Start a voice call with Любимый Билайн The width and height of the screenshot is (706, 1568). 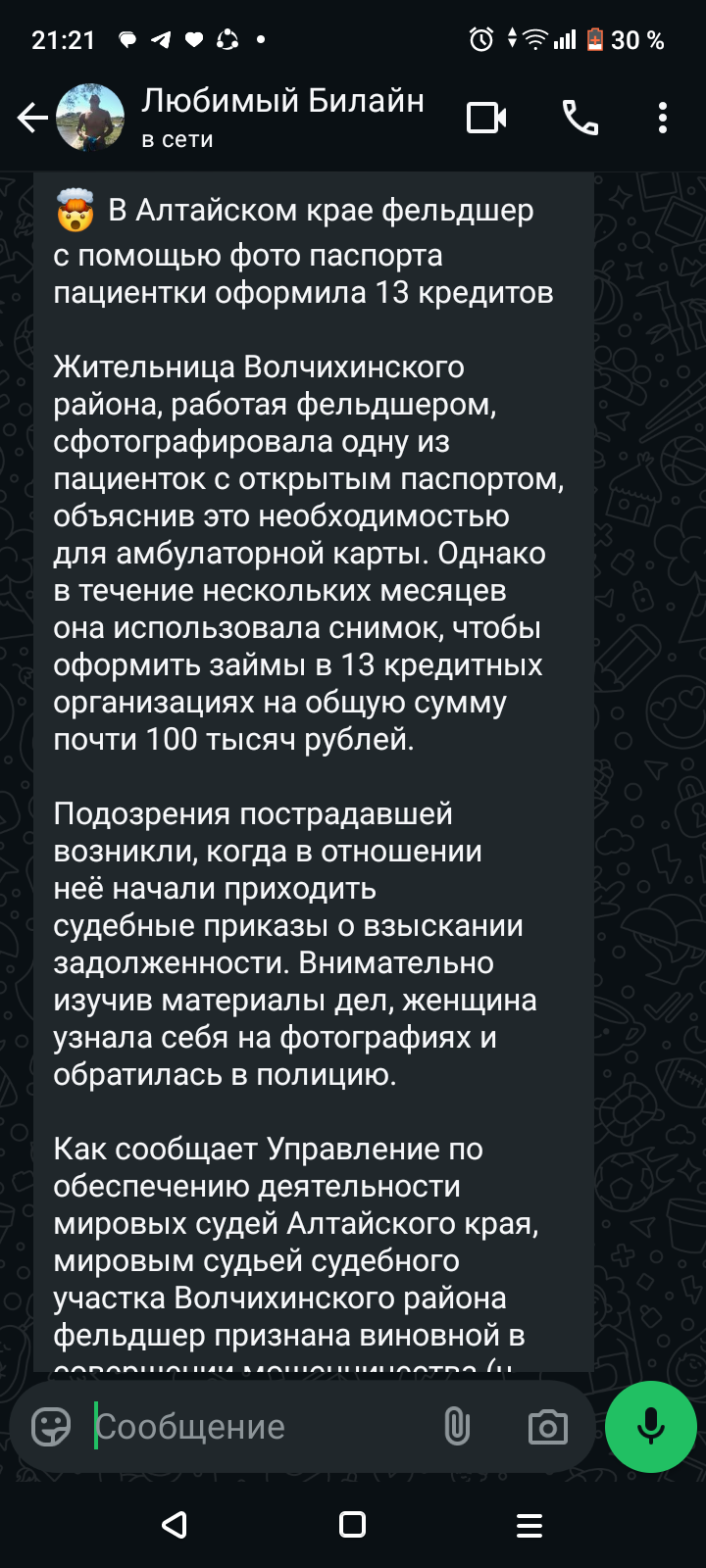pyautogui.click(x=580, y=119)
